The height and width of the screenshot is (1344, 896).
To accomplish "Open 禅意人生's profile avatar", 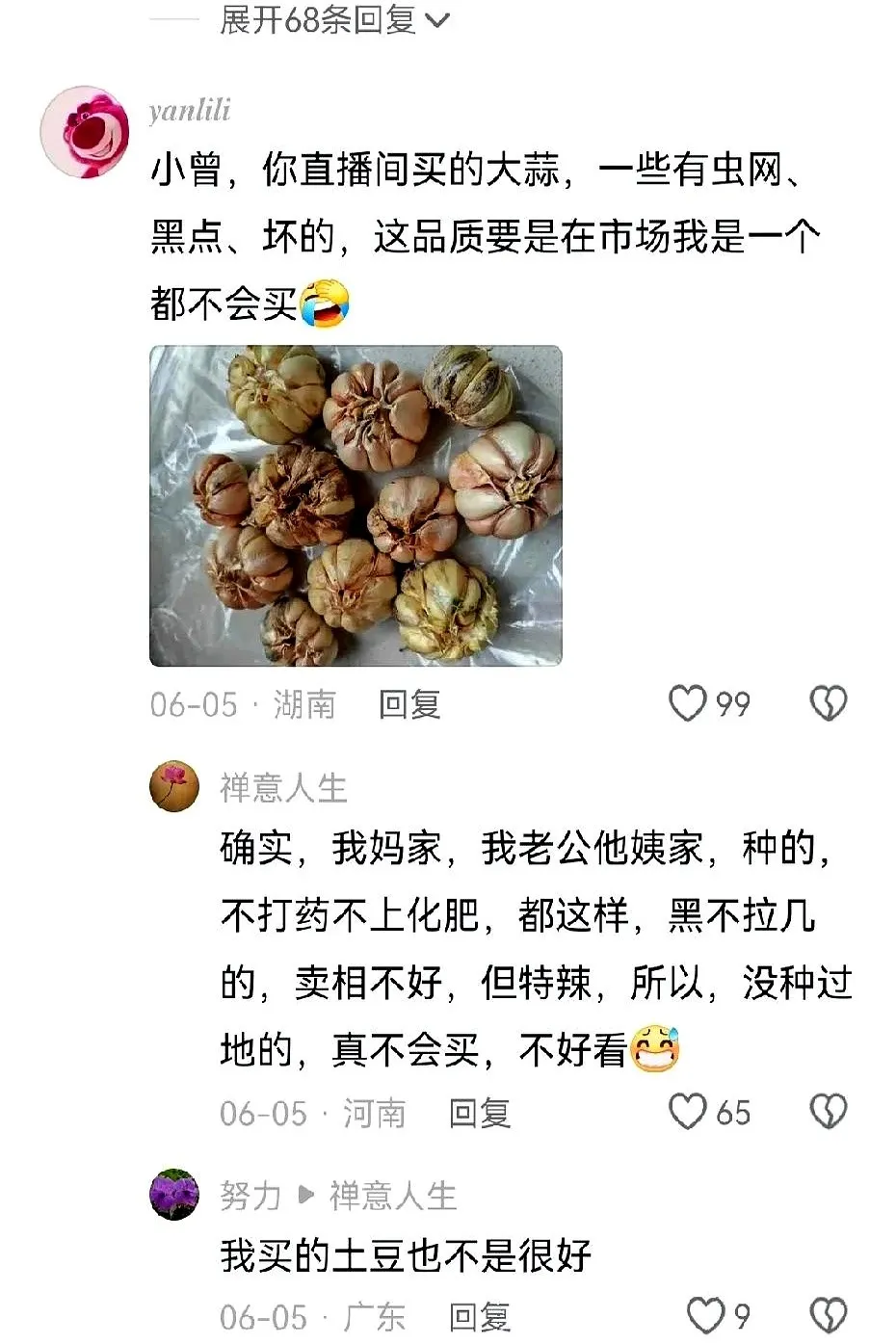I will 174,786.
